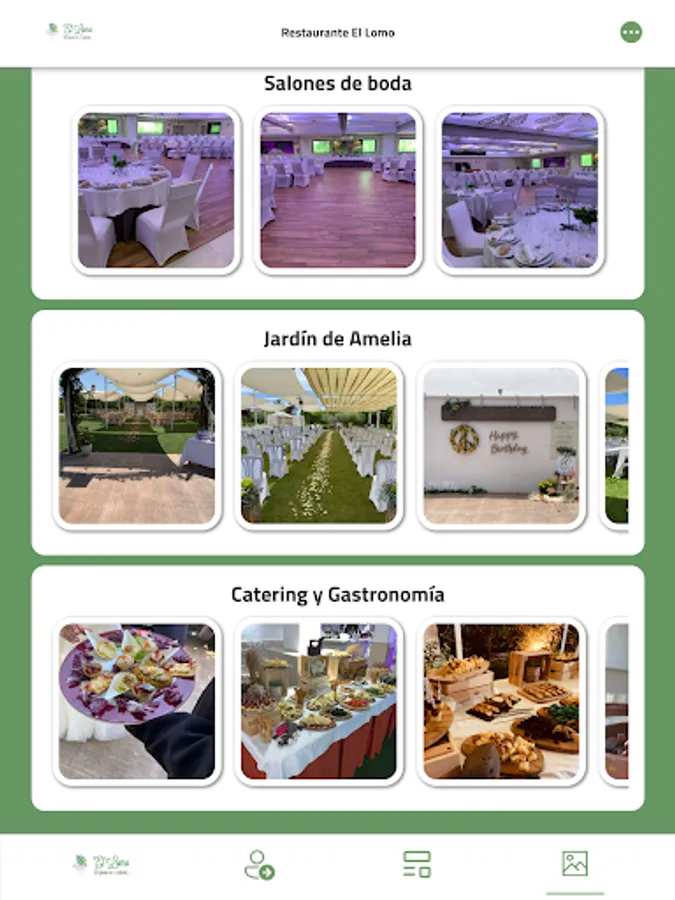Screen dimensions: 675x900
Task: Select the photo gallery tab
Action: click(575, 864)
